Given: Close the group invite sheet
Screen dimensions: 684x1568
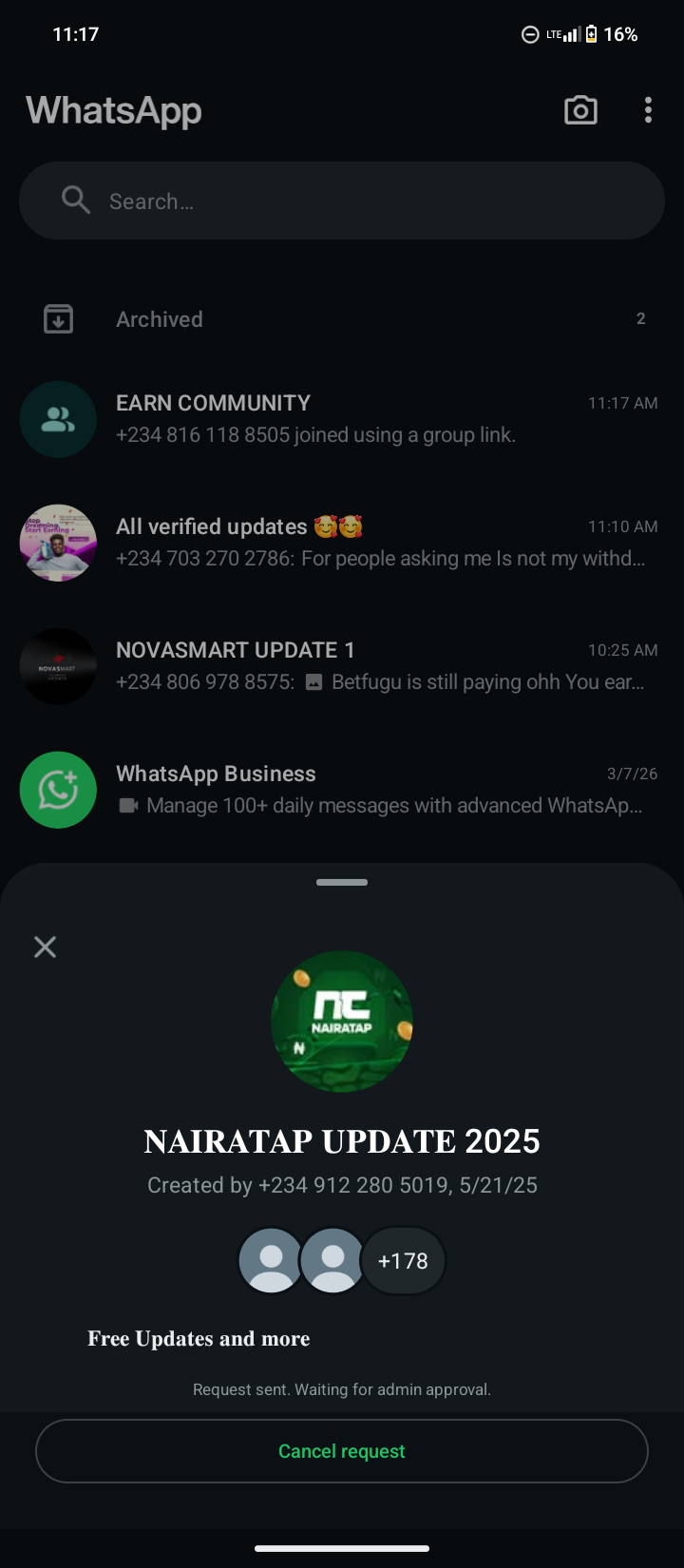Looking at the screenshot, I should (45, 947).
